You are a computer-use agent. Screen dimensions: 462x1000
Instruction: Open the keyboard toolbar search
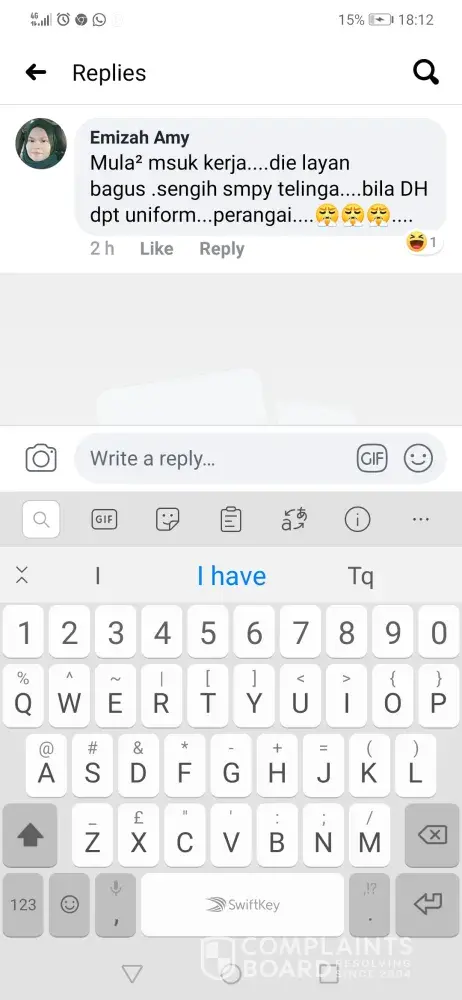coord(41,520)
